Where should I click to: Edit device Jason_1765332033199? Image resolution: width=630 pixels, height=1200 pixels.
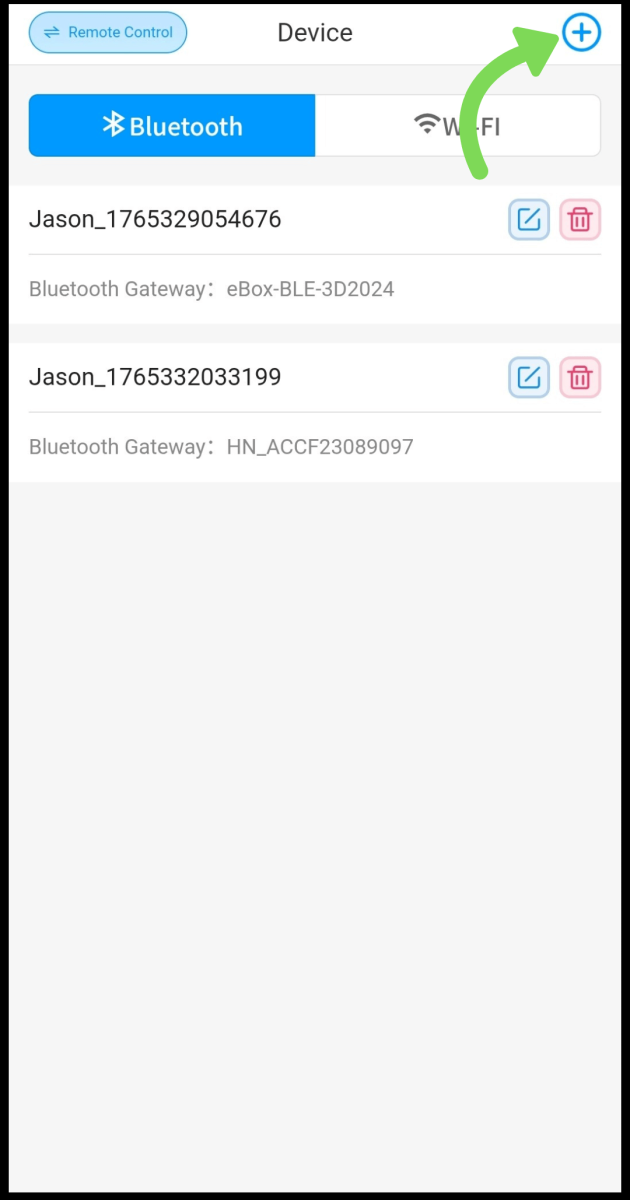[529, 377]
